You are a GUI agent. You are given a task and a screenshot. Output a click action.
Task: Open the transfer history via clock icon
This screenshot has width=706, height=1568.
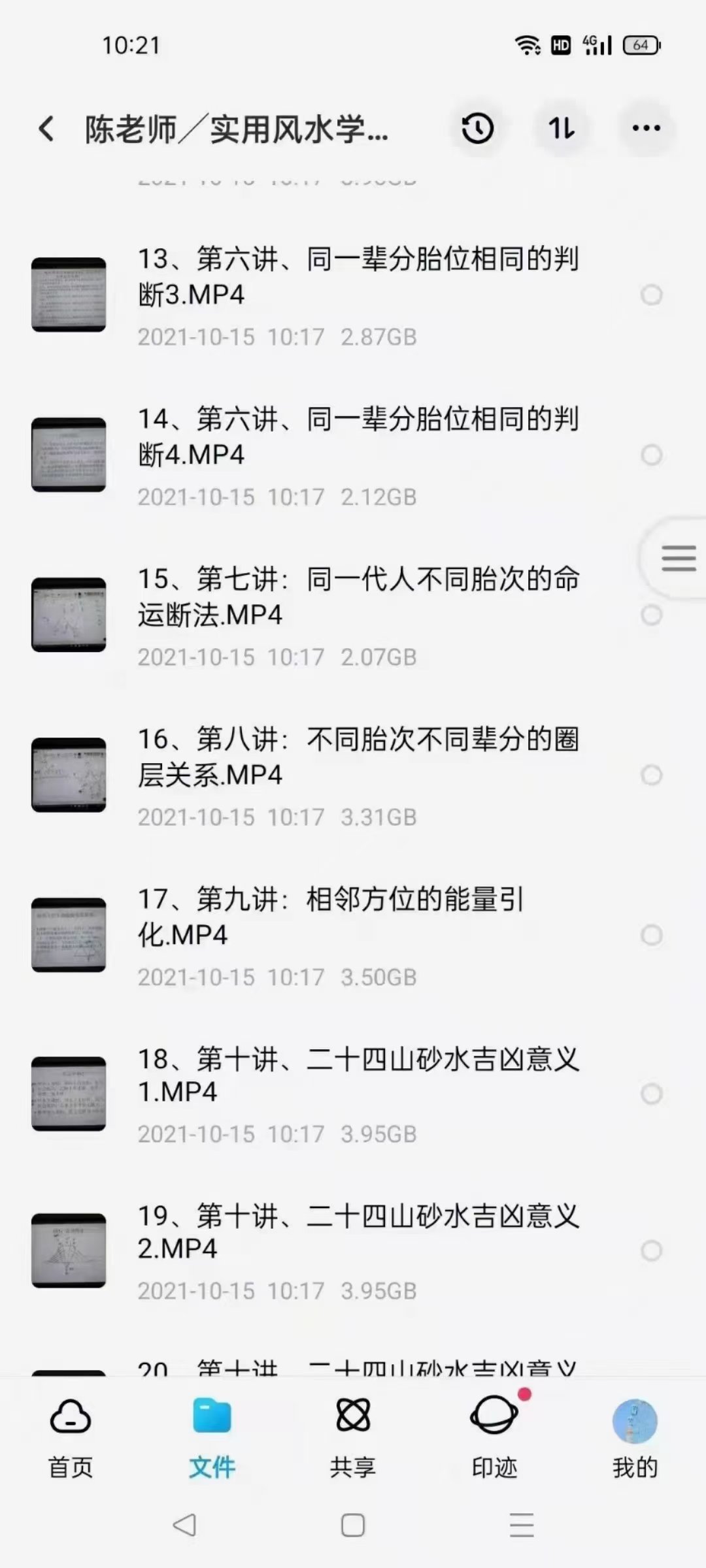(x=478, y=129)
